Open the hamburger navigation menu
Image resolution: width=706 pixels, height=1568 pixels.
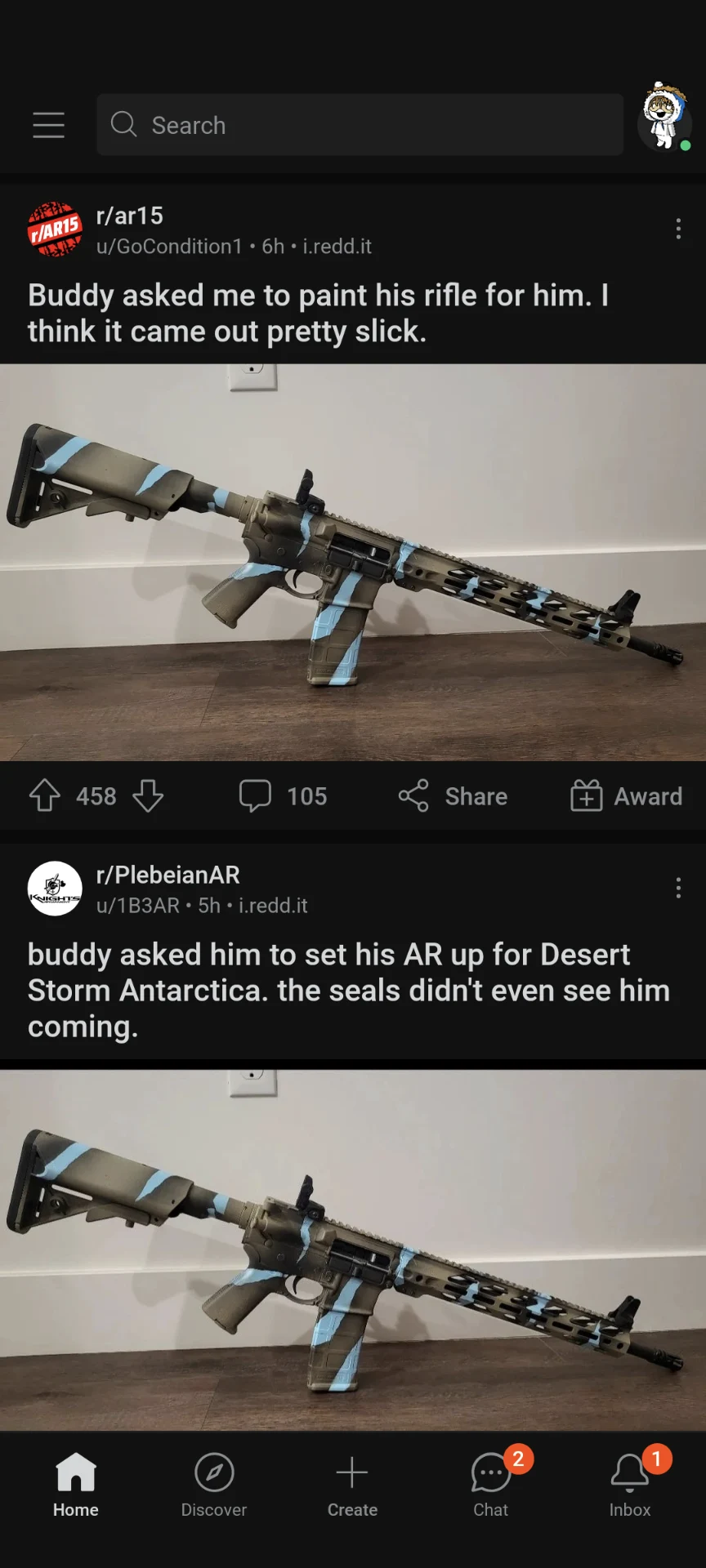(x=48, y=125)
